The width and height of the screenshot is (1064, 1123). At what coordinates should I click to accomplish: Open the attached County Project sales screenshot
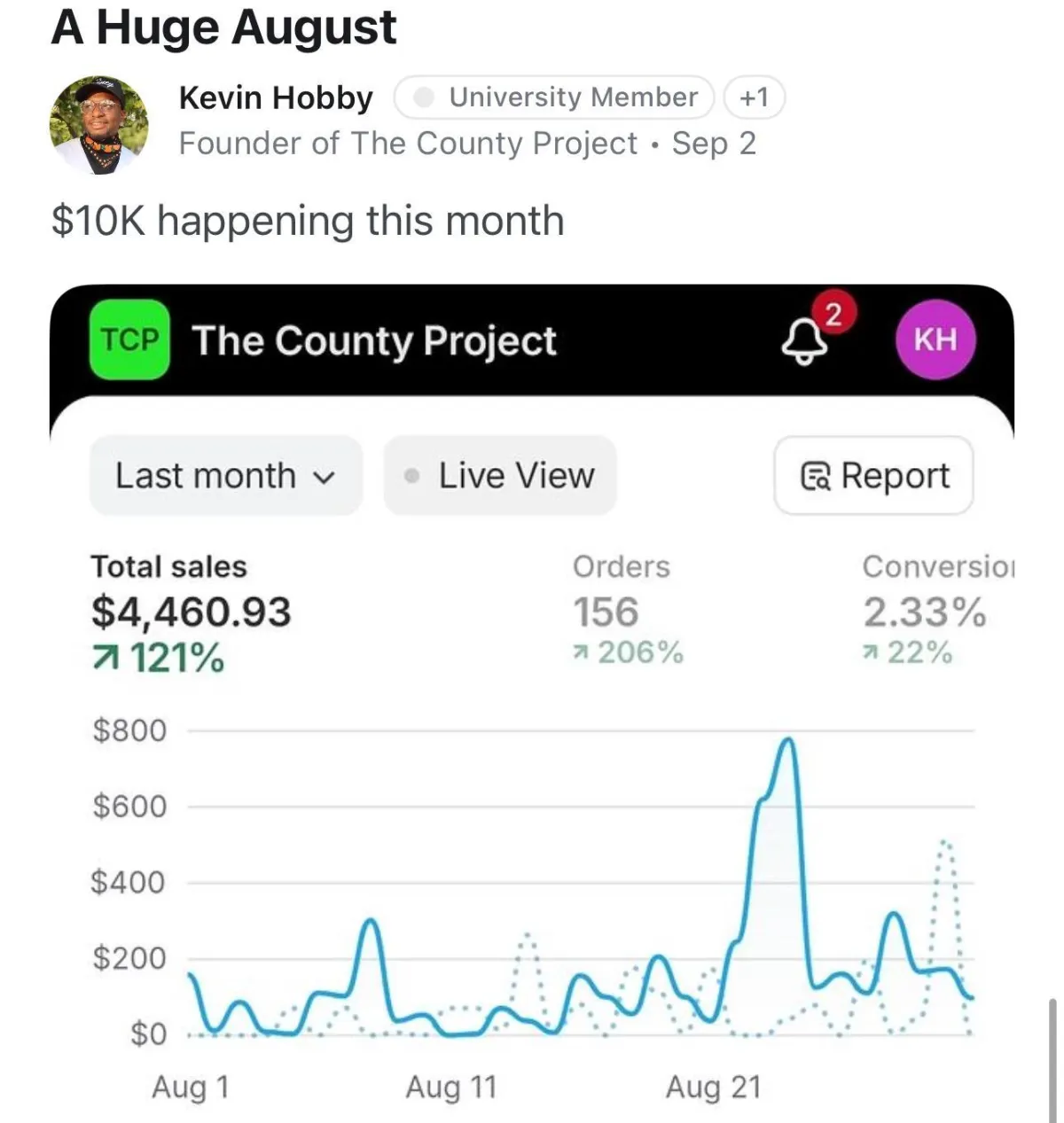click(x=532, y=700)
